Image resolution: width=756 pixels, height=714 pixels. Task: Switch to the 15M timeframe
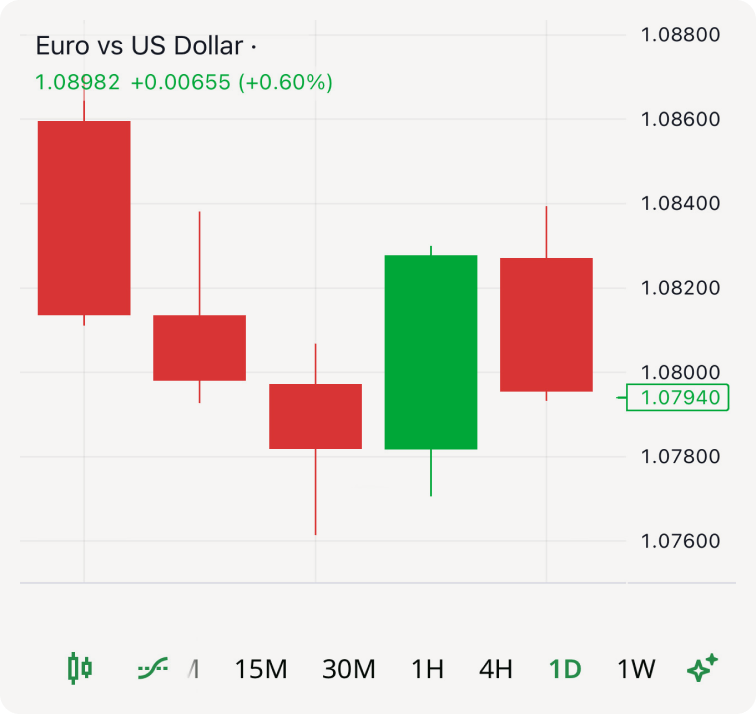pyautogui.click(x=260, y=669)
